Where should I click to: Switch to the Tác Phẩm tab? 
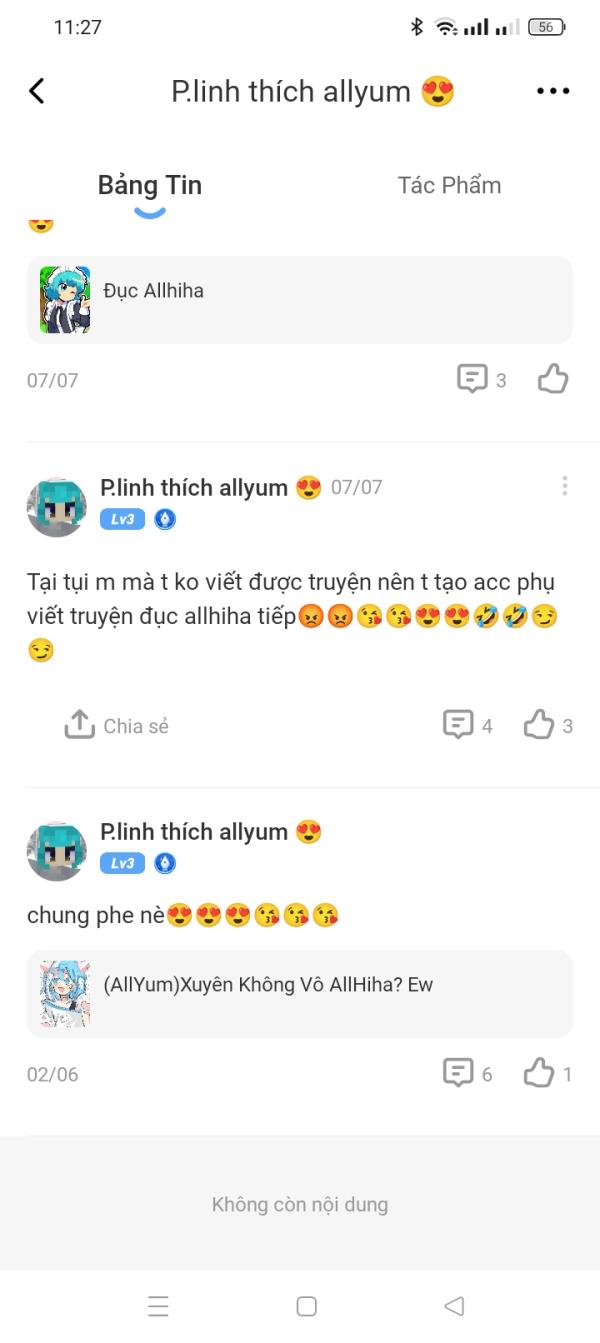click(x=449, y=185)
